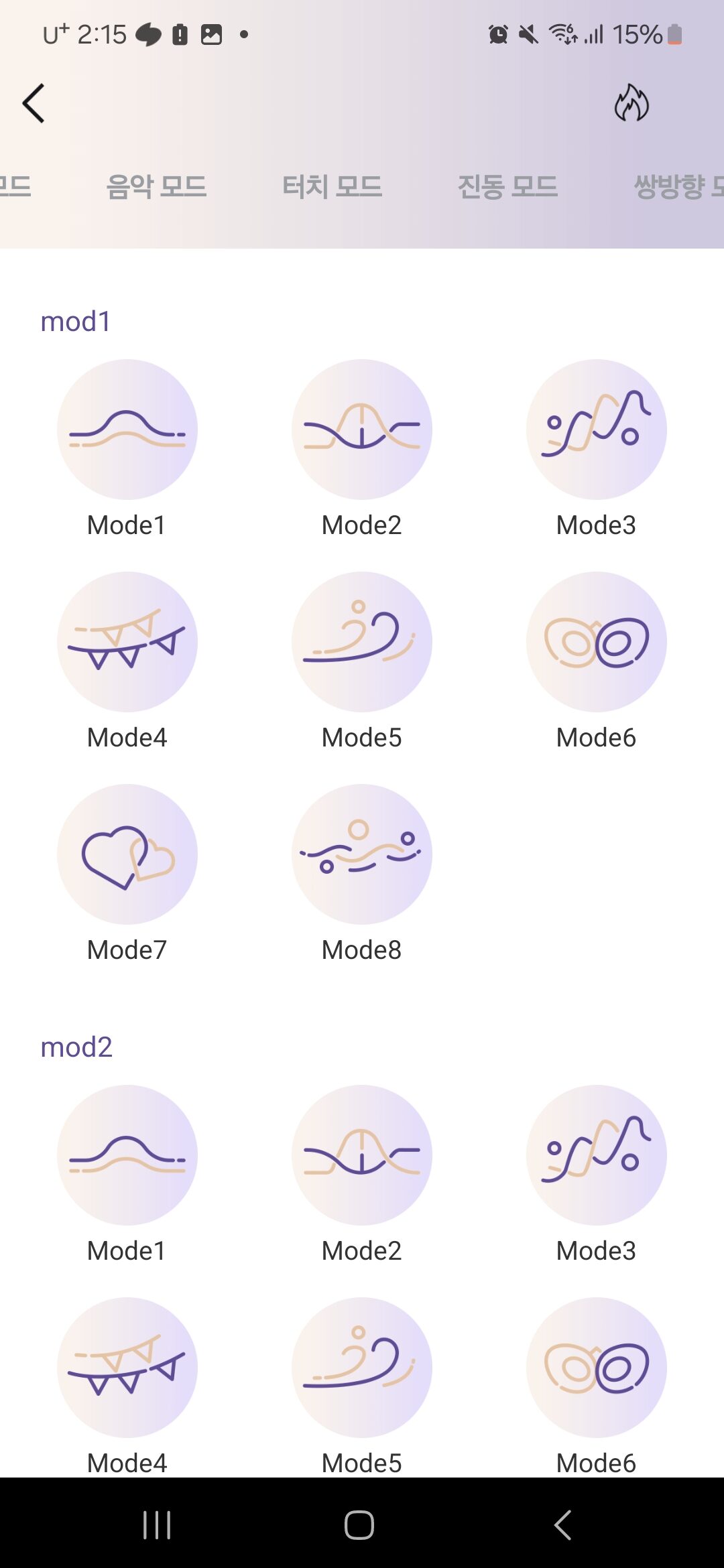Tap the system home button

pos(359,1525)
